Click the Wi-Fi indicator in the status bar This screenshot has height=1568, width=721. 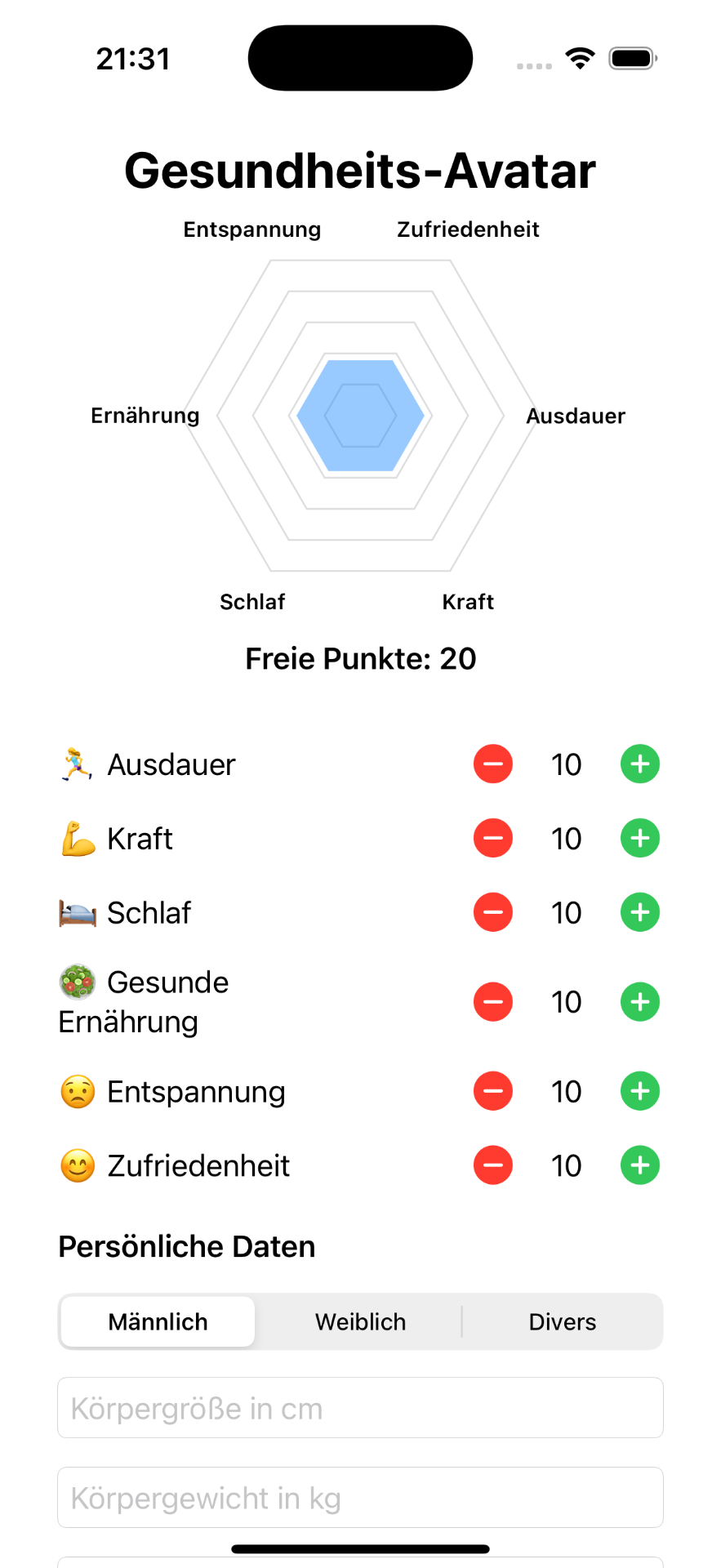579,57
